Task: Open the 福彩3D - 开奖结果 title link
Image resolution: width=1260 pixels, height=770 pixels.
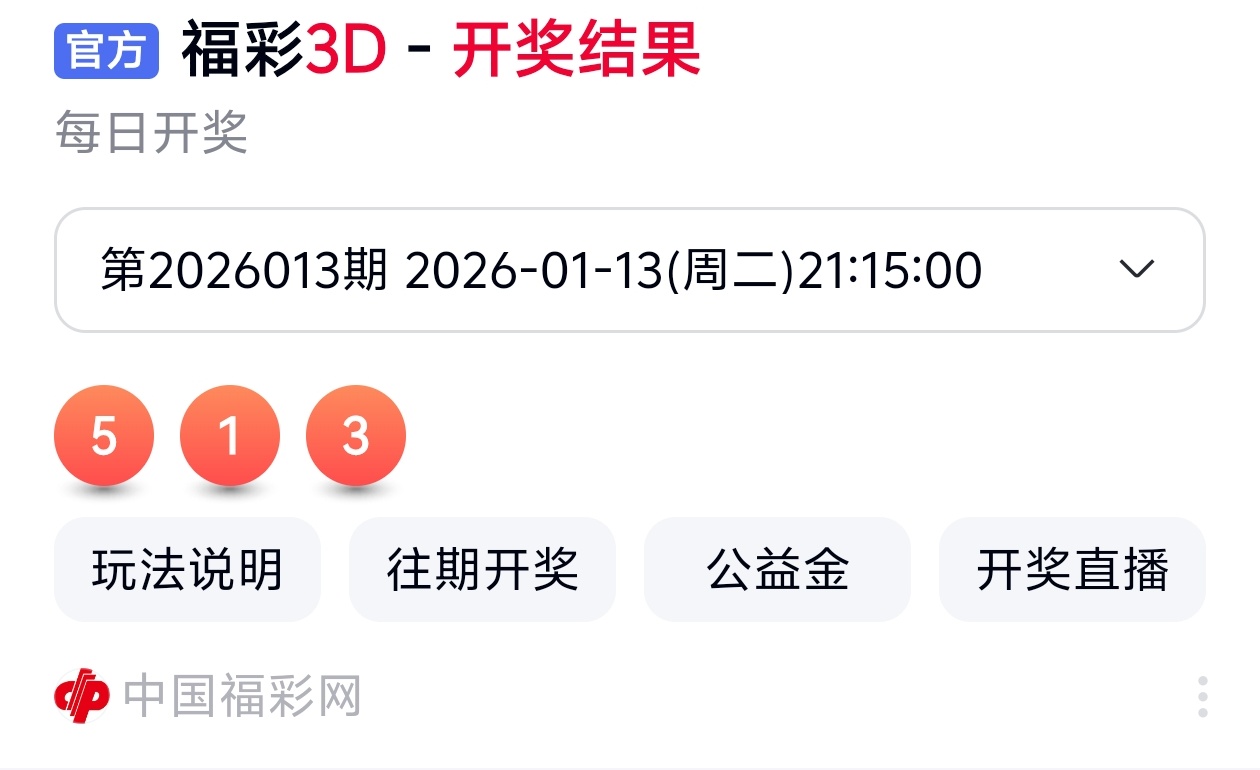Action: pos(440,50)
